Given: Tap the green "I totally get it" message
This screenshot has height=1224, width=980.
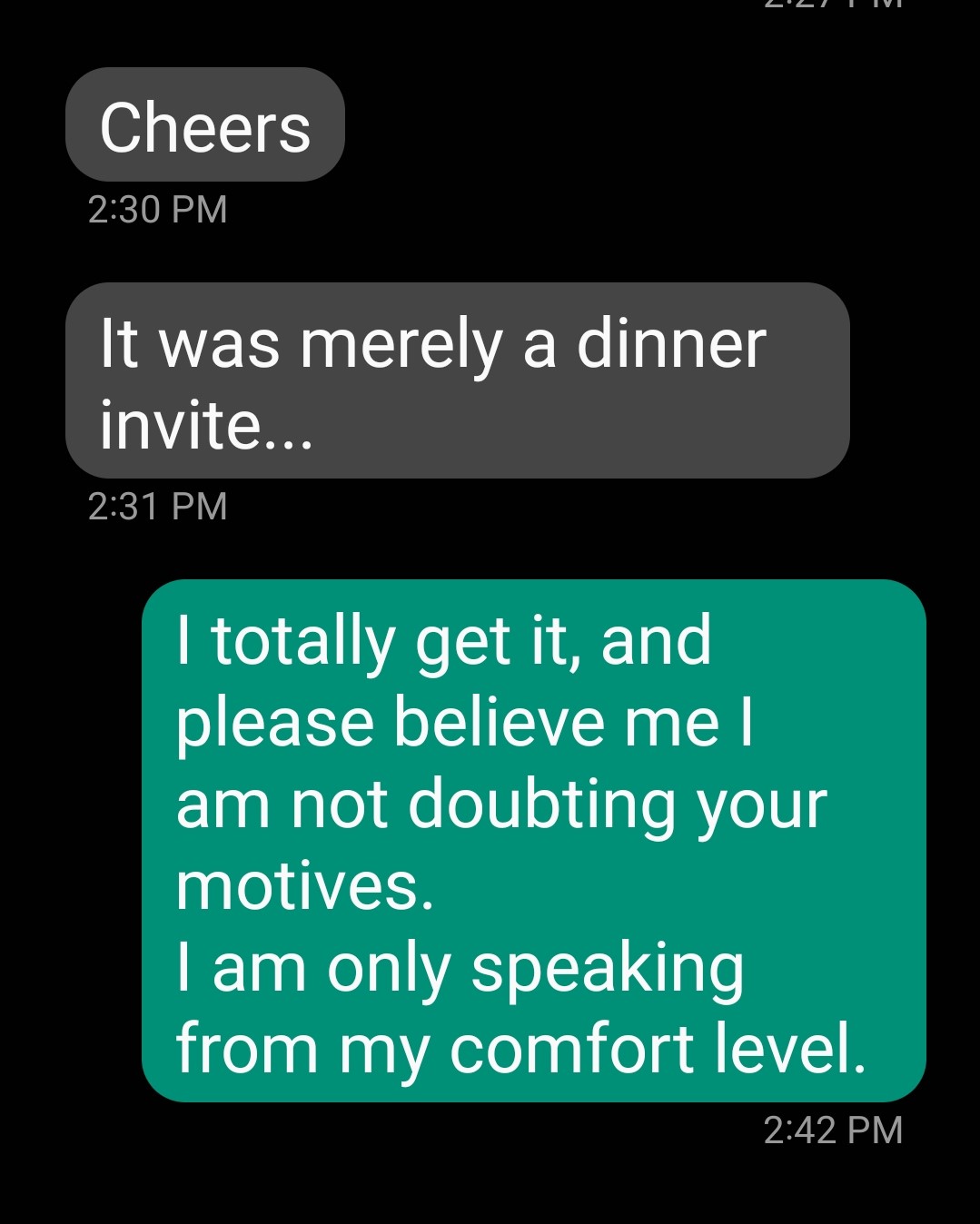Looking at the screenshot, I should click(x=533, y=840).
